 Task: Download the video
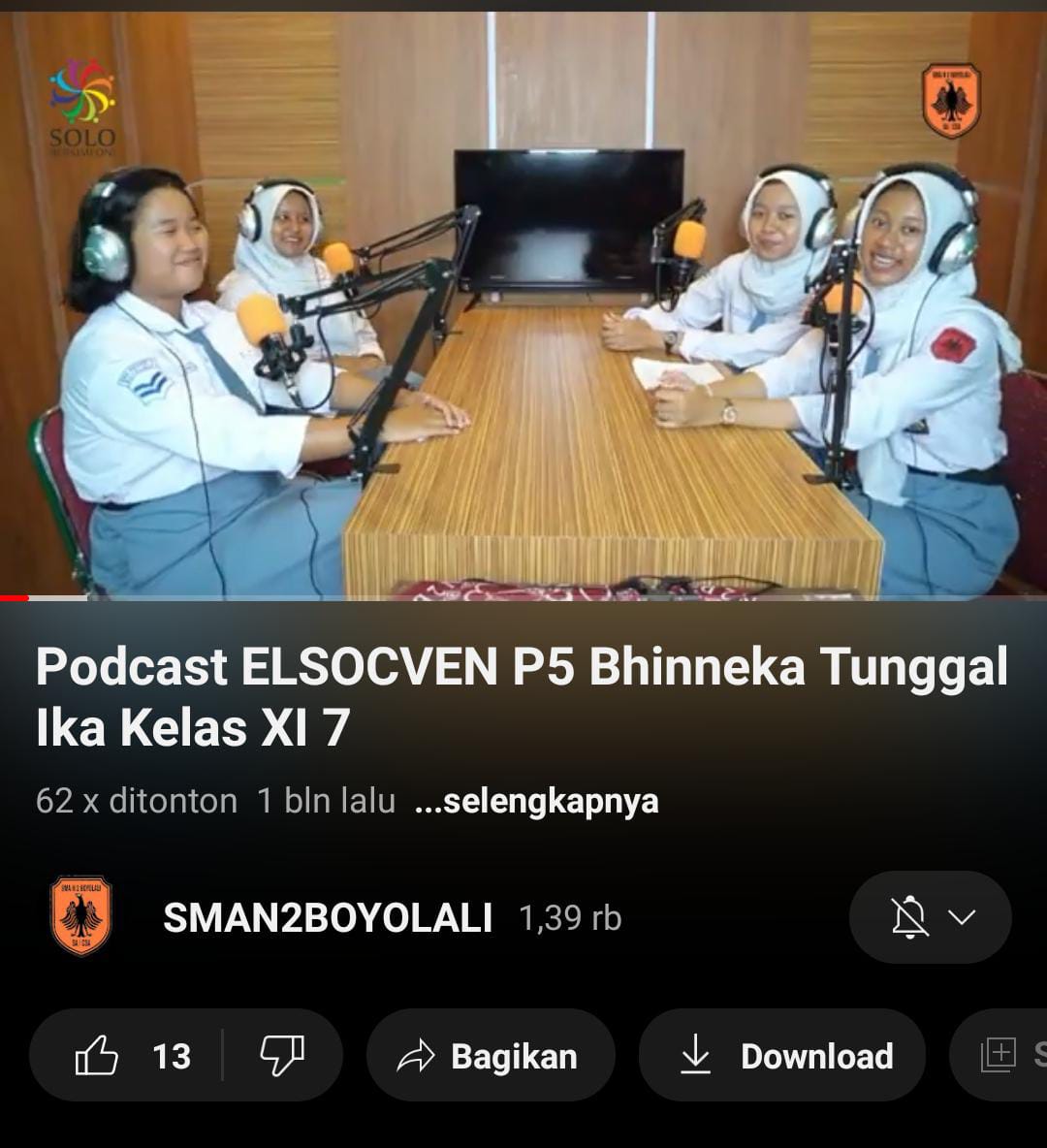pos(781,1055)
